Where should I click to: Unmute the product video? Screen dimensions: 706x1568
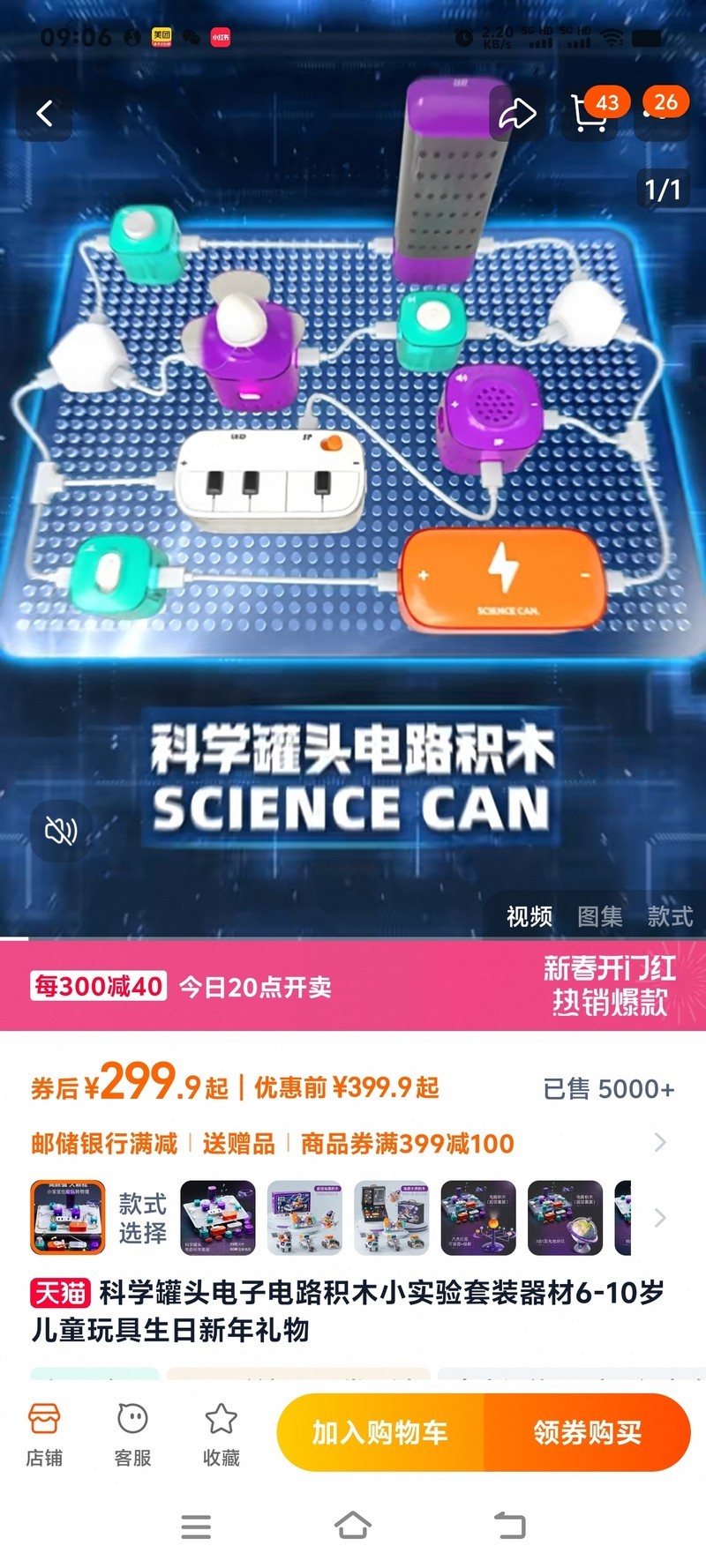pos(61,830)
